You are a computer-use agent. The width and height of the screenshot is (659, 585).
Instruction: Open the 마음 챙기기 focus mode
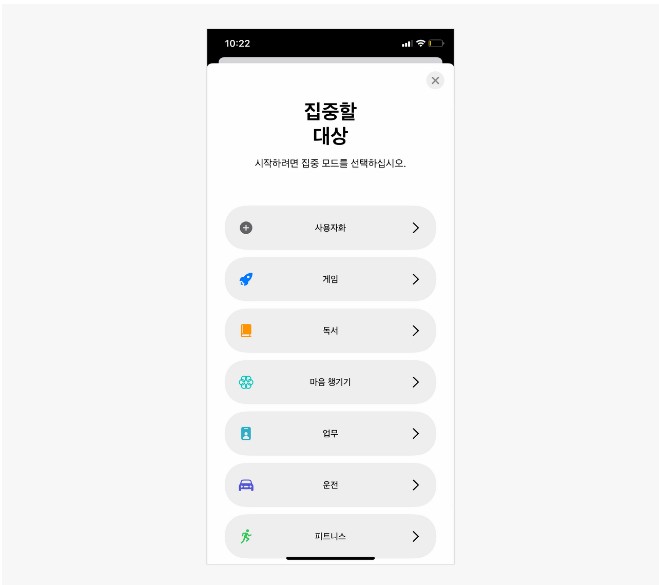330,382
